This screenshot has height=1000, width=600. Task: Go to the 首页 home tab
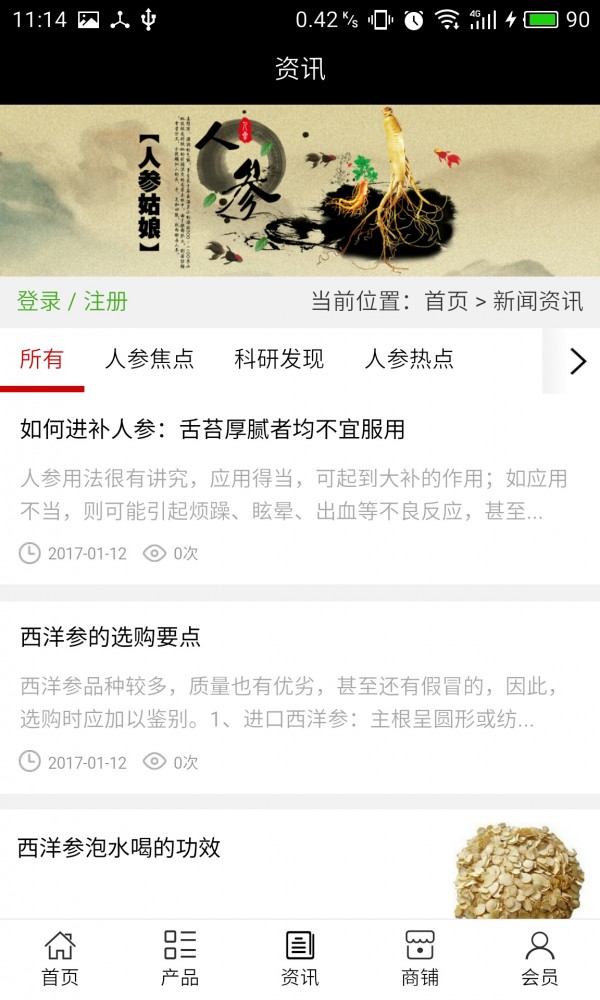click(60, 958)
